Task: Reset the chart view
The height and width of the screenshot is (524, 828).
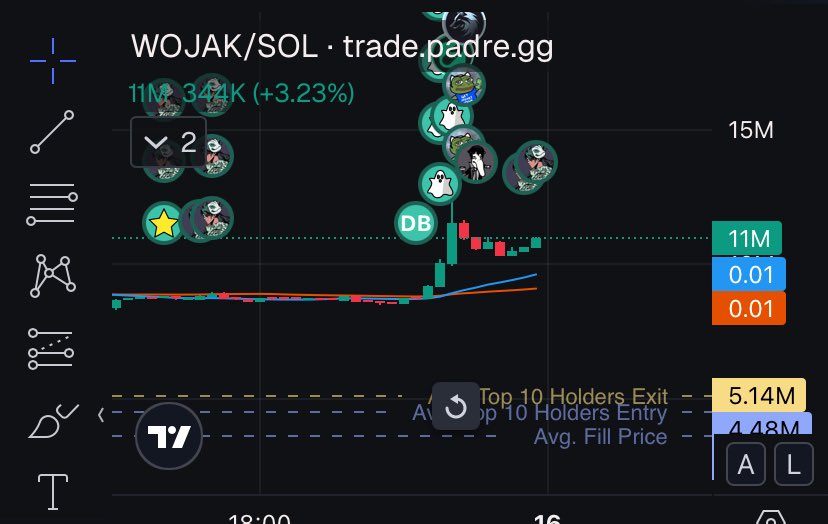Action: pyautogui.click(x=455, y=406)
